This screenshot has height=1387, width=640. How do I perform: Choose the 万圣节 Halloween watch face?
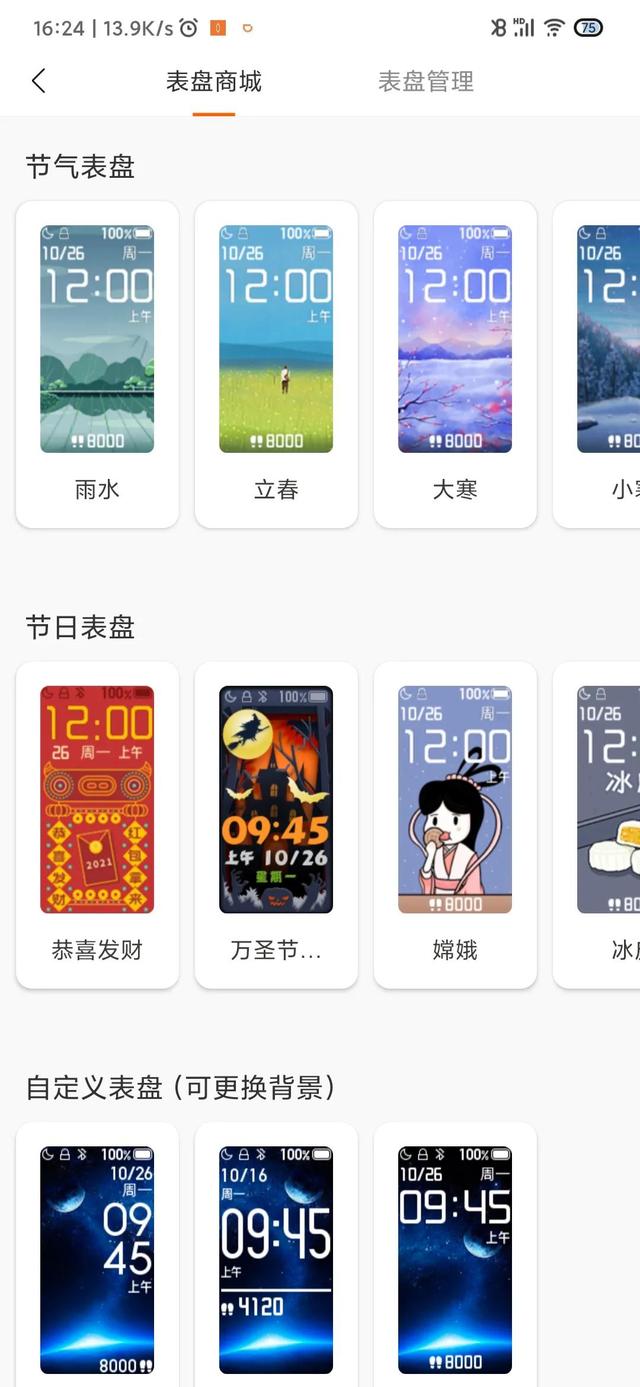tap(276, 824)
